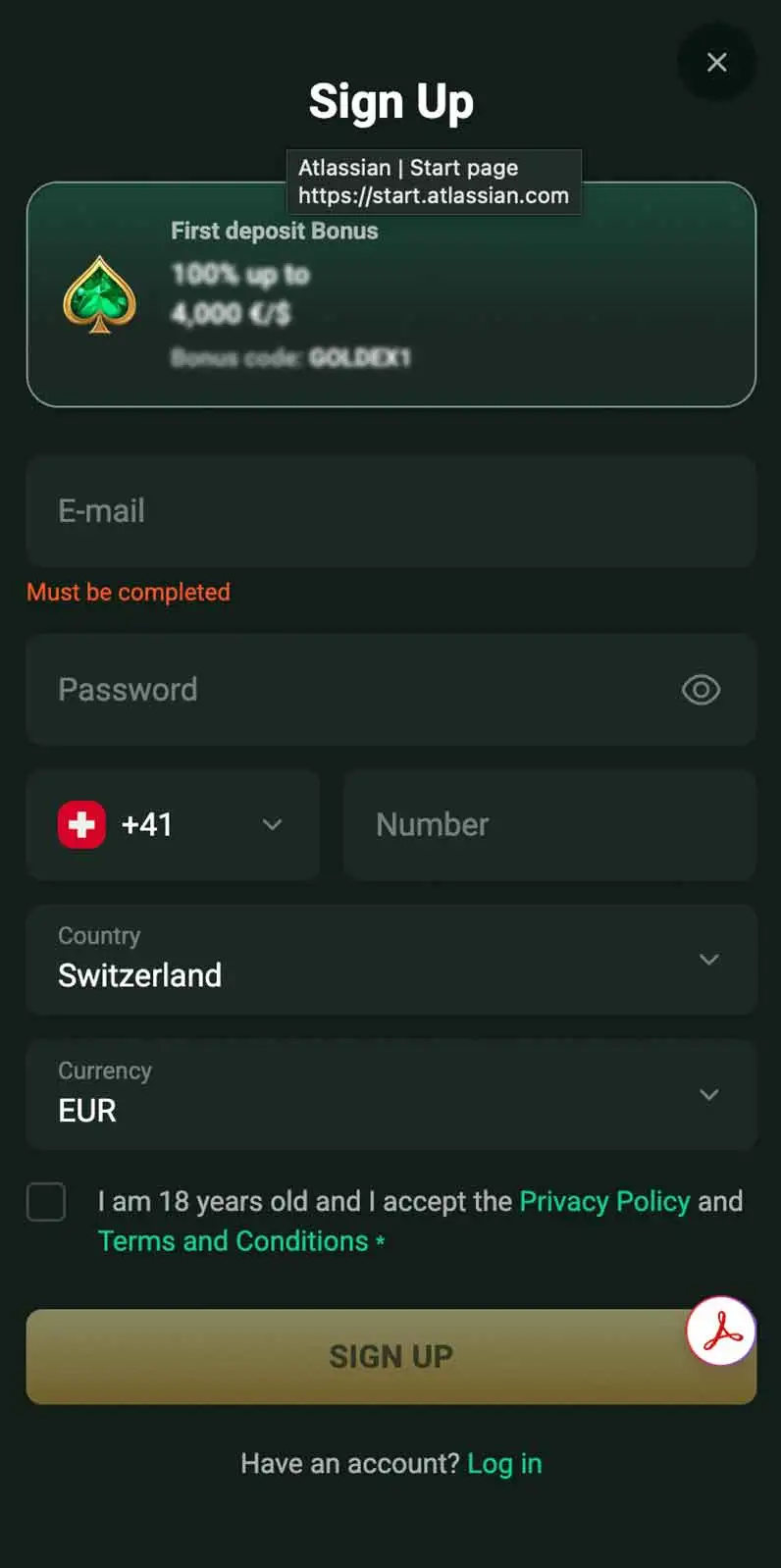Show password with the eye icon
781x1568 pixels.
[701, 690]
